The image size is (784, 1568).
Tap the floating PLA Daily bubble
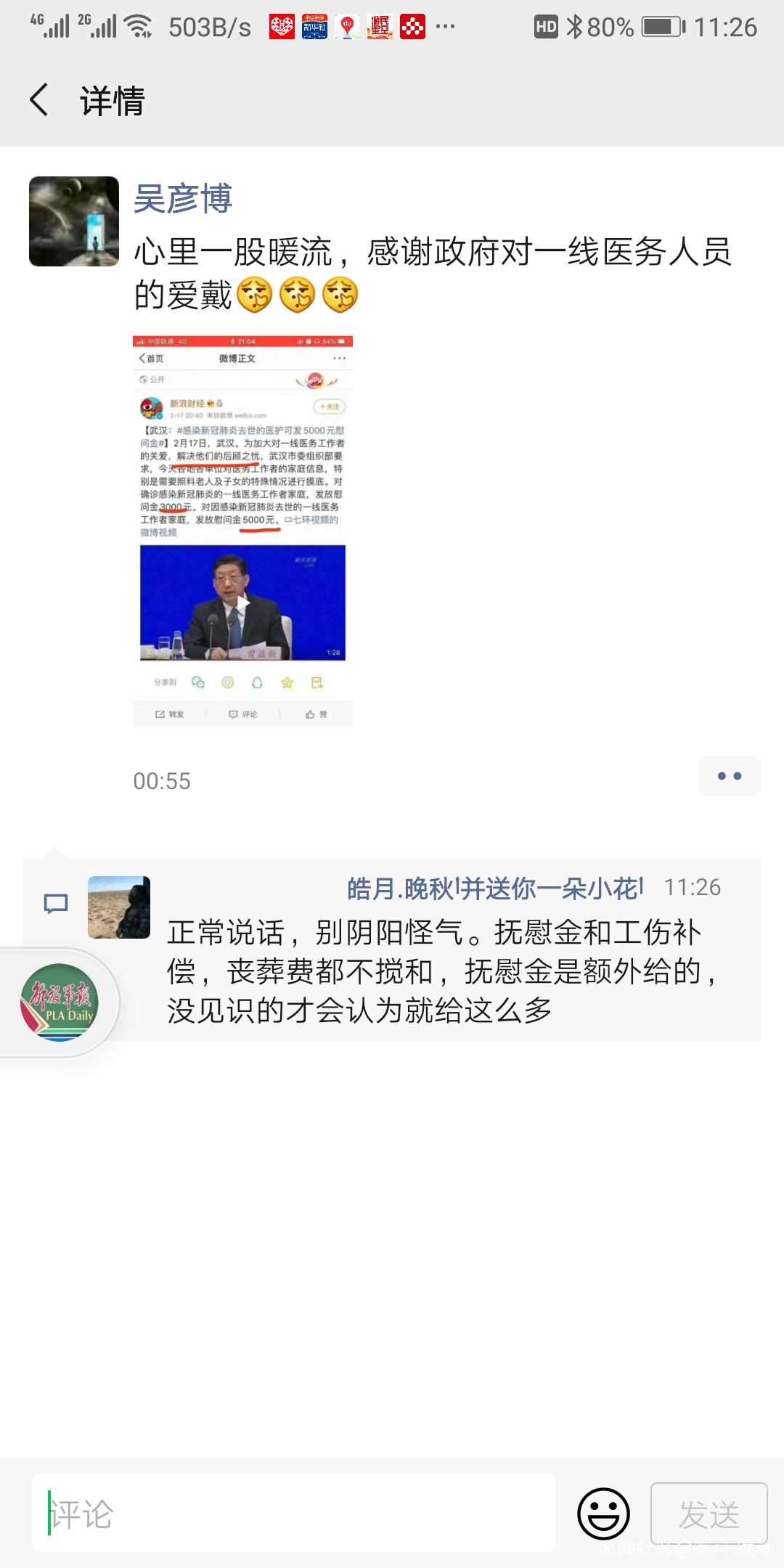[x=59, y=1003]
